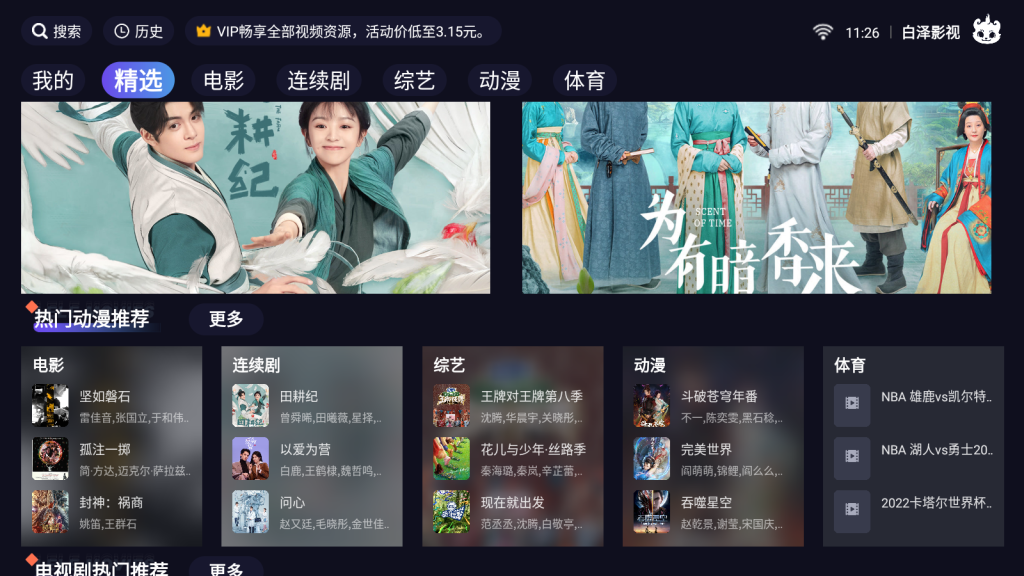Switch to the 体育 tab
Viewport: 1024px width, 576px height.
[x=584, y=81]
